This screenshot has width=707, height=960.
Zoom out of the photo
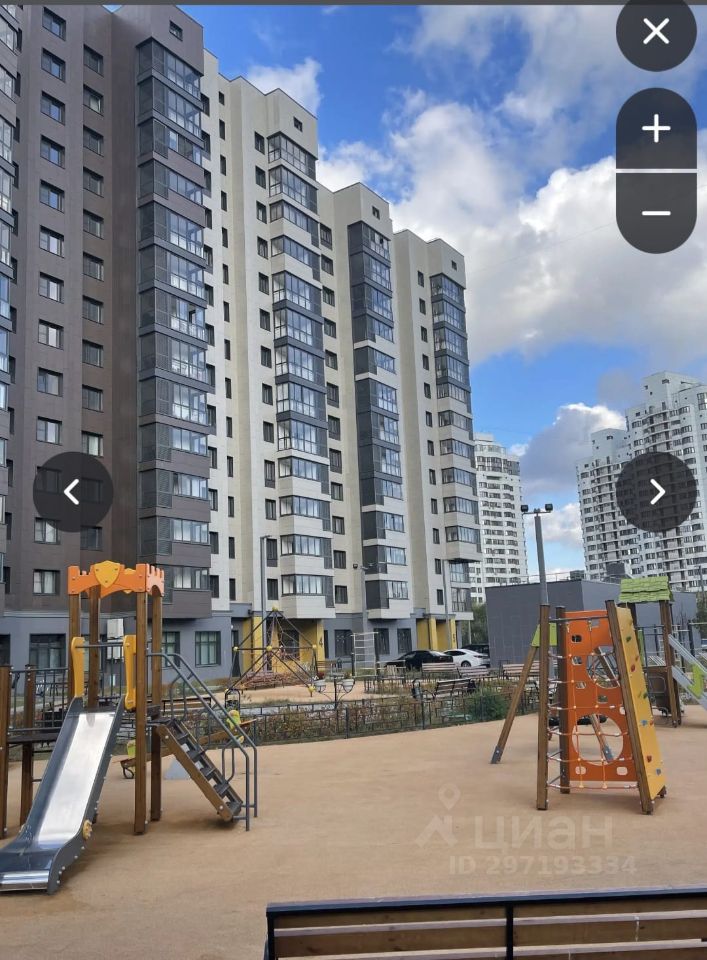tap(656, 212)
